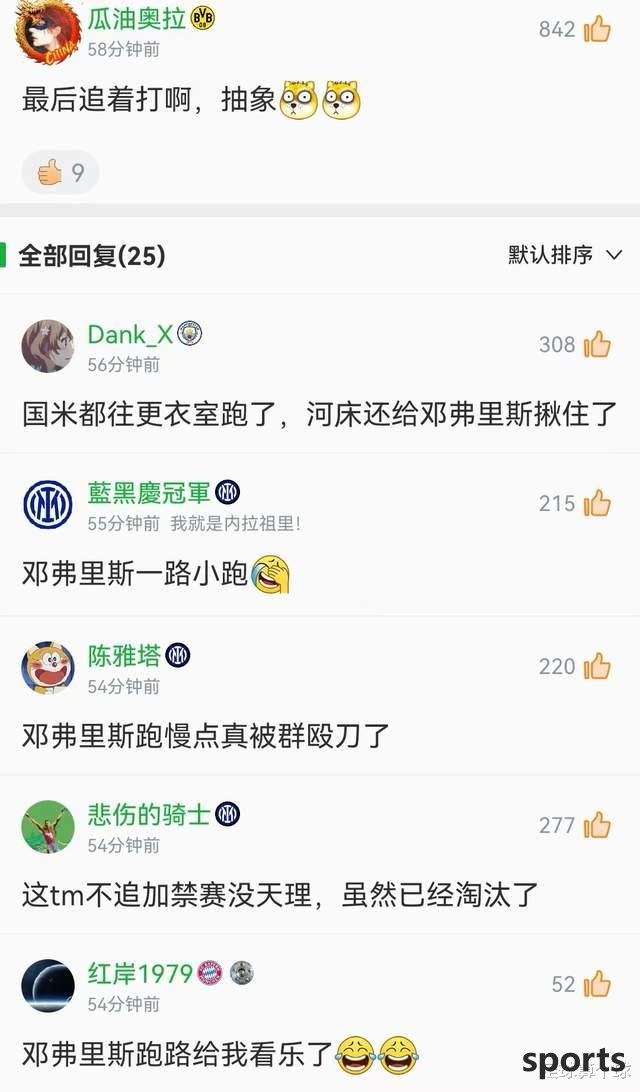Like 红岸1979's reply

tap(597, 985)
